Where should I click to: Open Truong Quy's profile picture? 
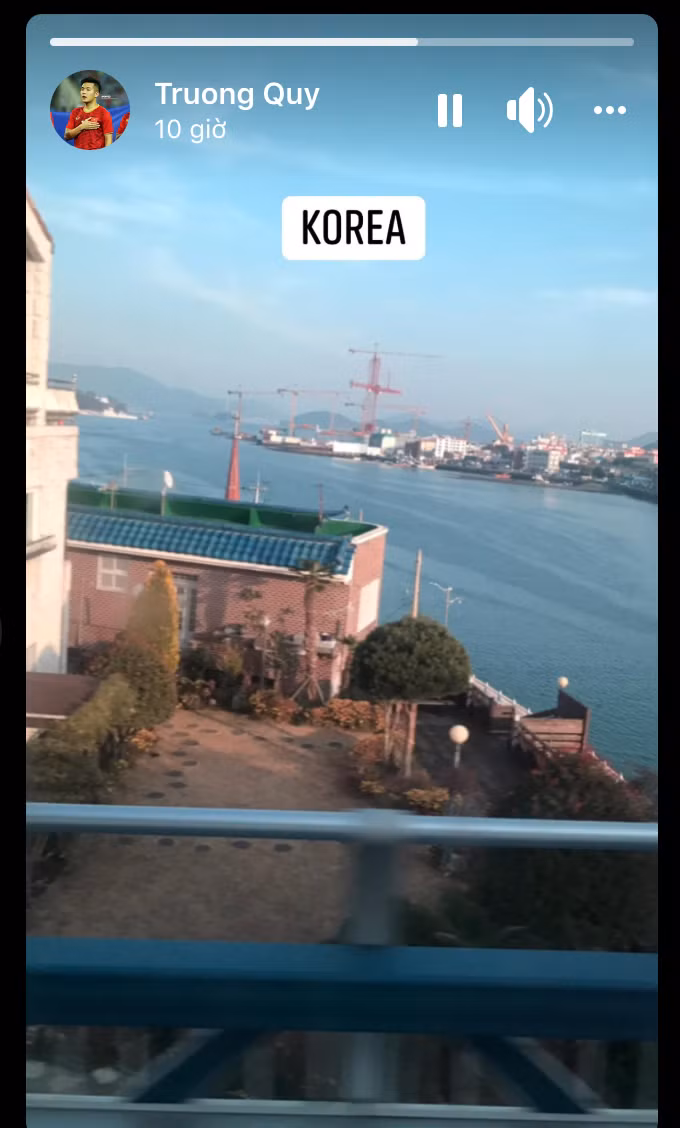[90, 110]
